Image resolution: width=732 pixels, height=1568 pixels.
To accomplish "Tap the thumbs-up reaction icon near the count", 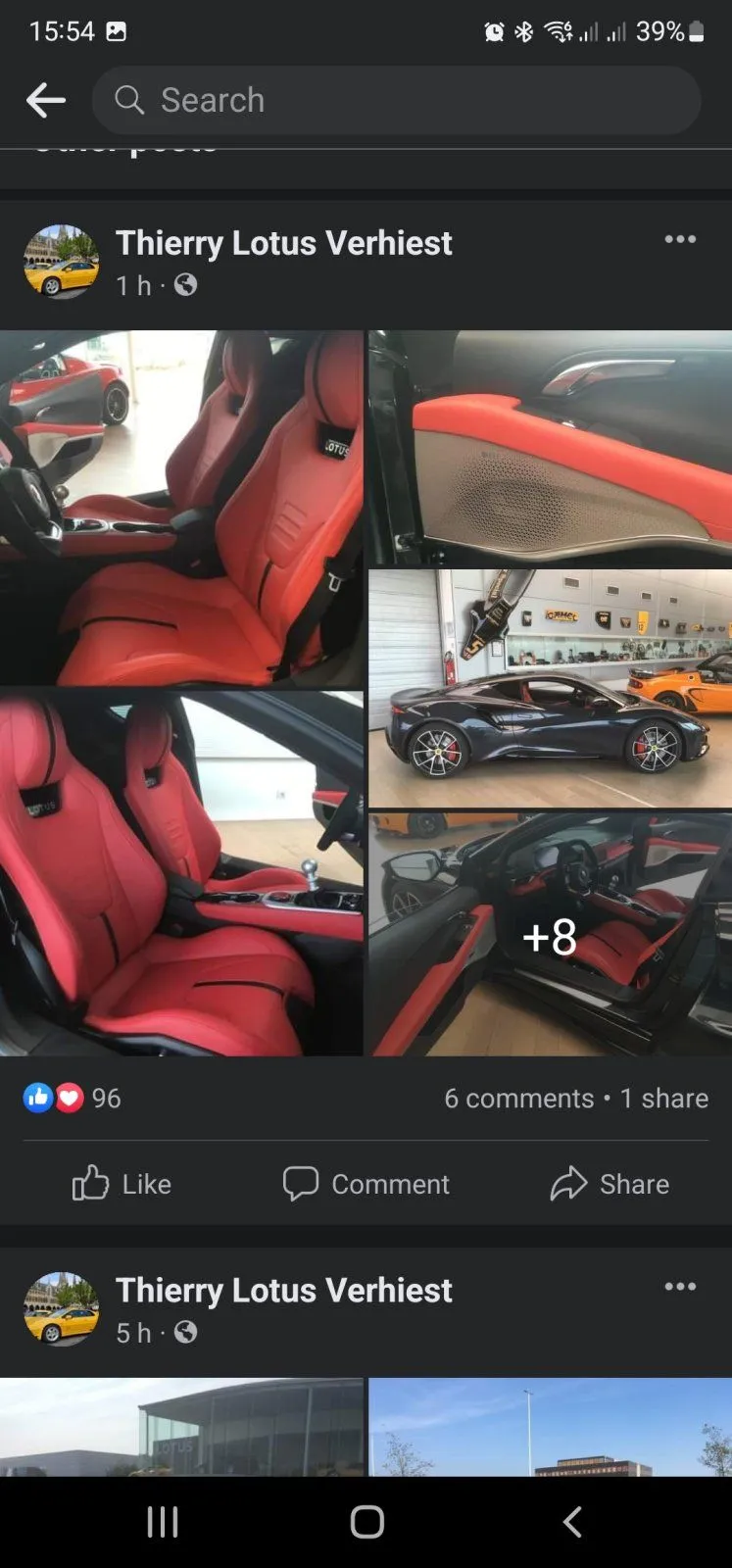I will [36, 1098].
